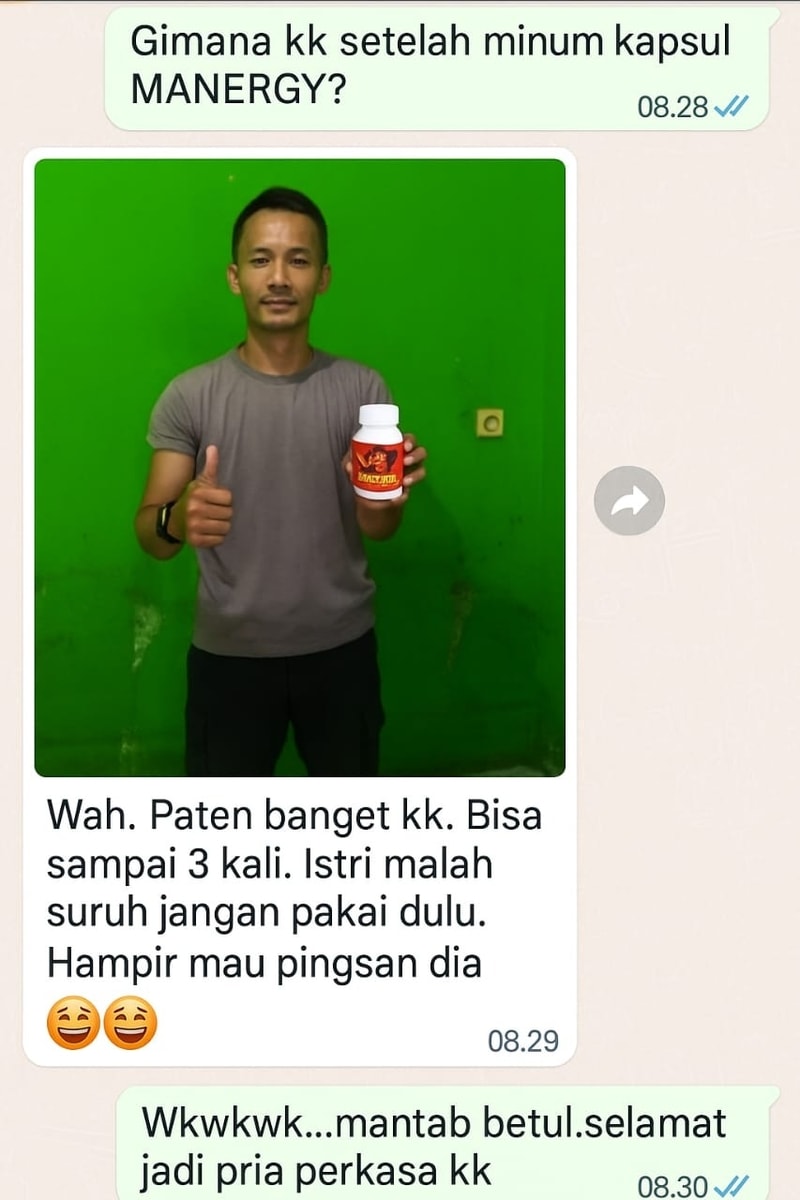Screen dimensions: 800x1200
Task: Open the photo of the man holding a bottle
Action: (300, 467)
